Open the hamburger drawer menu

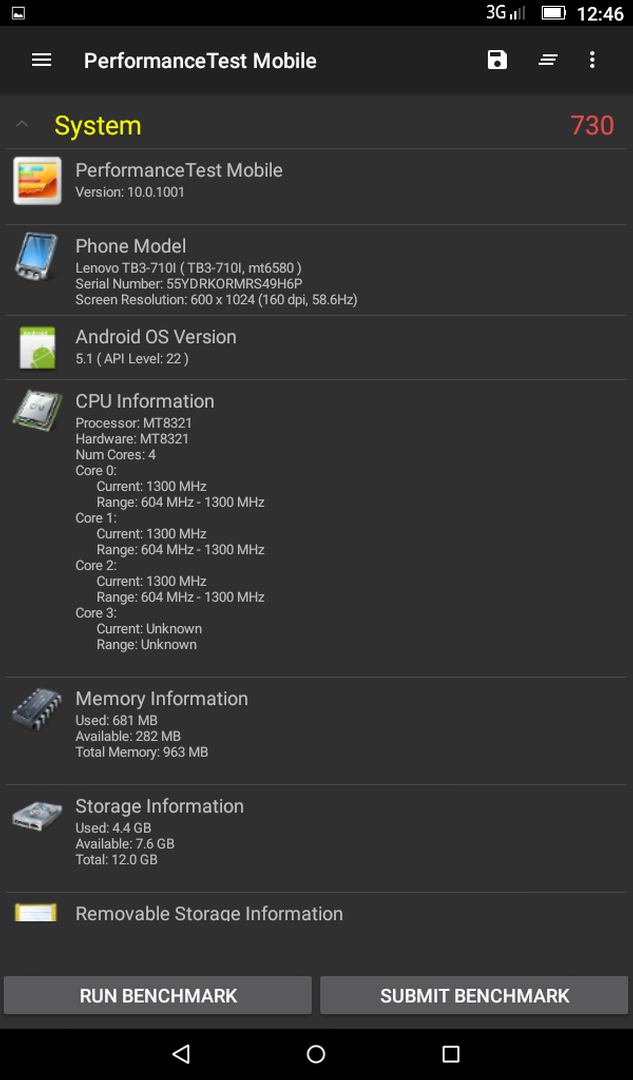41,60
